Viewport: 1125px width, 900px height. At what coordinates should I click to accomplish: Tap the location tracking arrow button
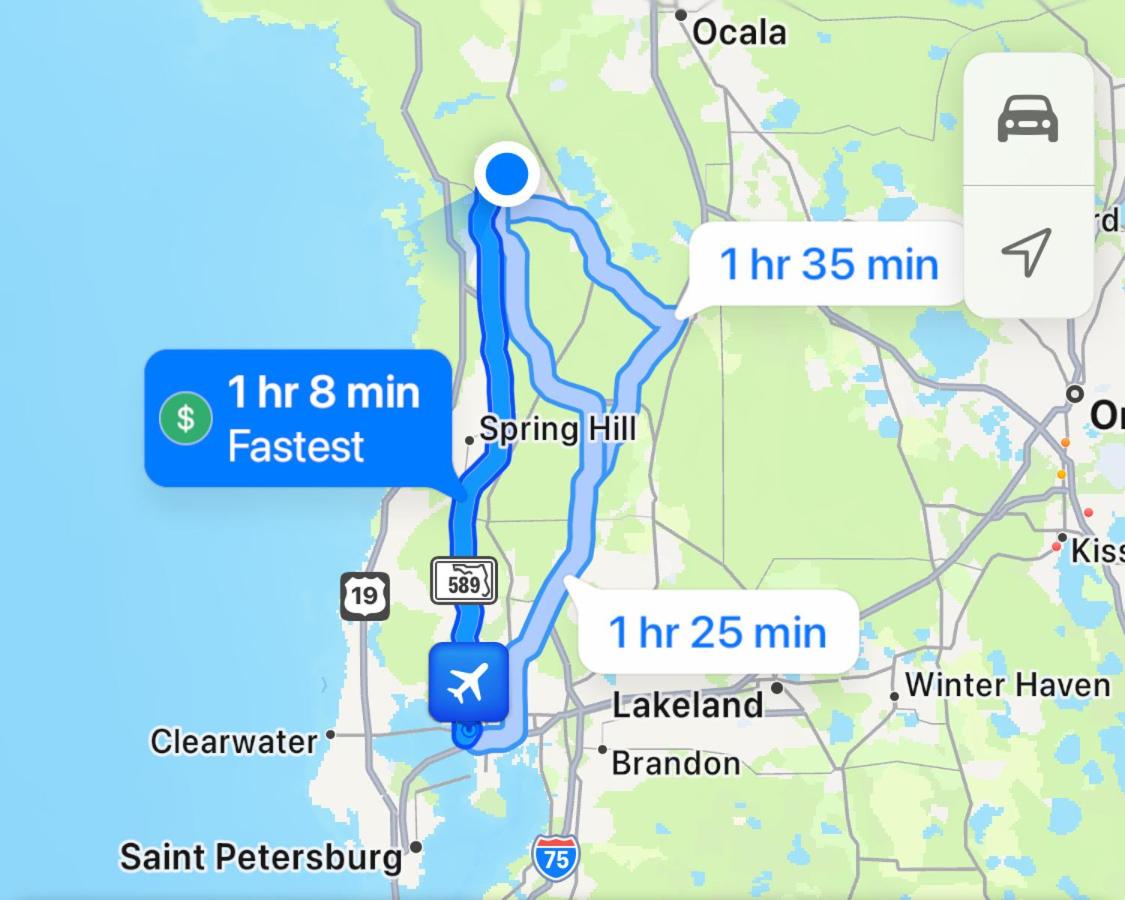coord(1027,251)
